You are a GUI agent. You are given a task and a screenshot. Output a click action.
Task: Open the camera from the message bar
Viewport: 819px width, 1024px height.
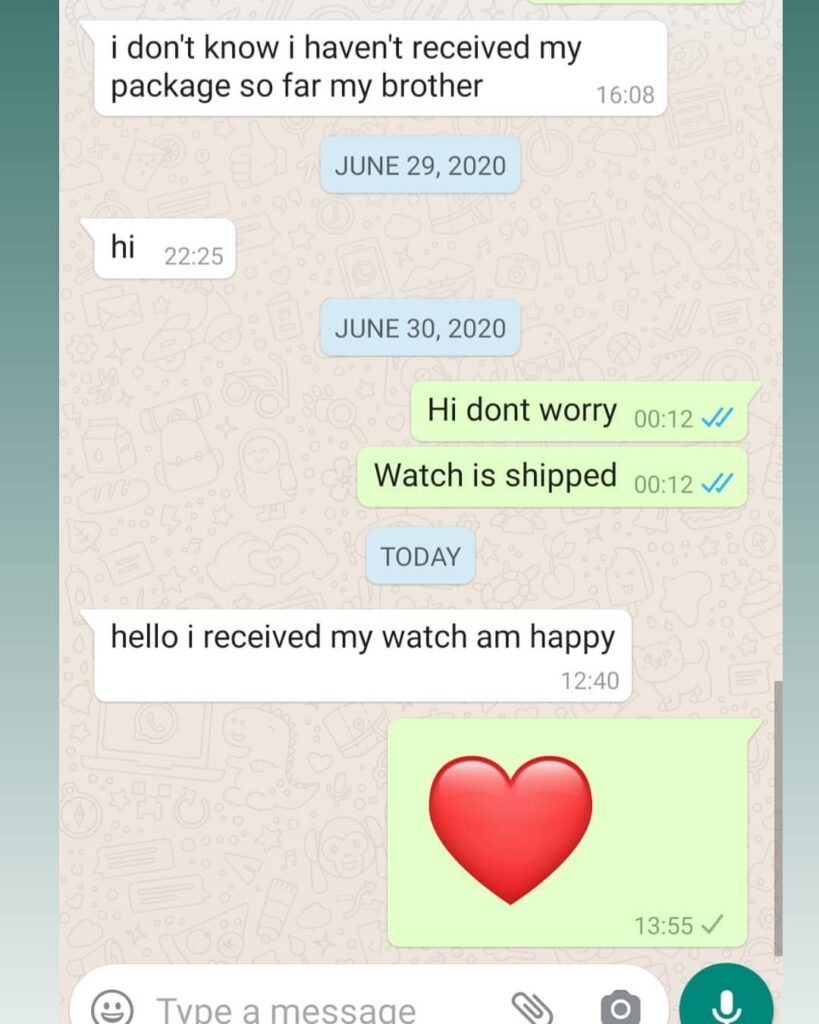point(620,1007)
